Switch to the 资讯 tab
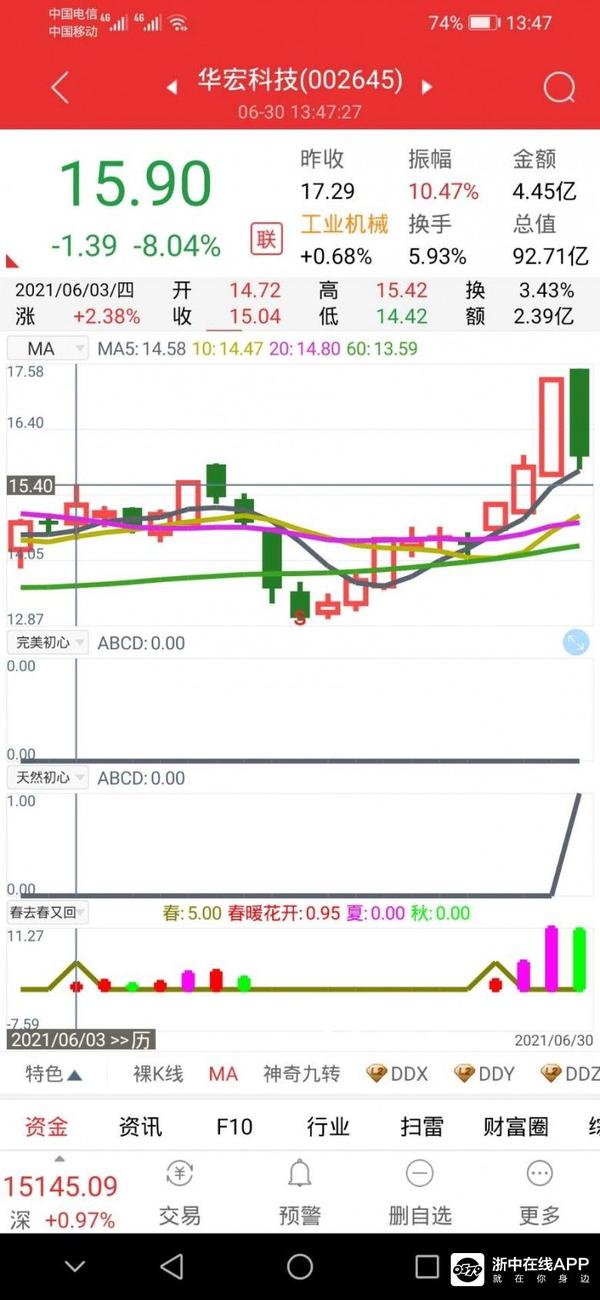The width and height of the screenshot is (600, 1300). point(140,1127)
